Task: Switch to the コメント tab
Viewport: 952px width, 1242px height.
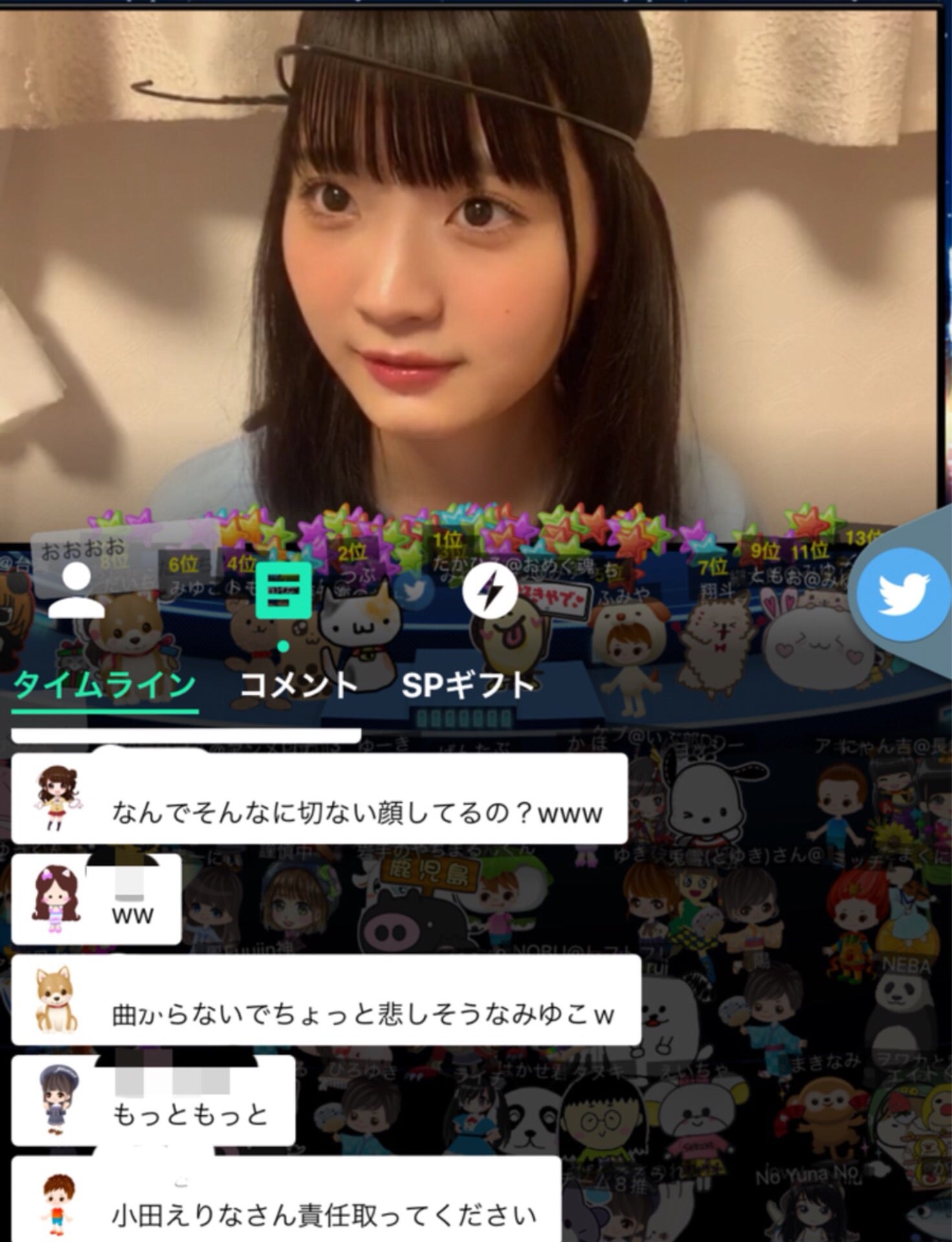Action: [x=298, y=686]
